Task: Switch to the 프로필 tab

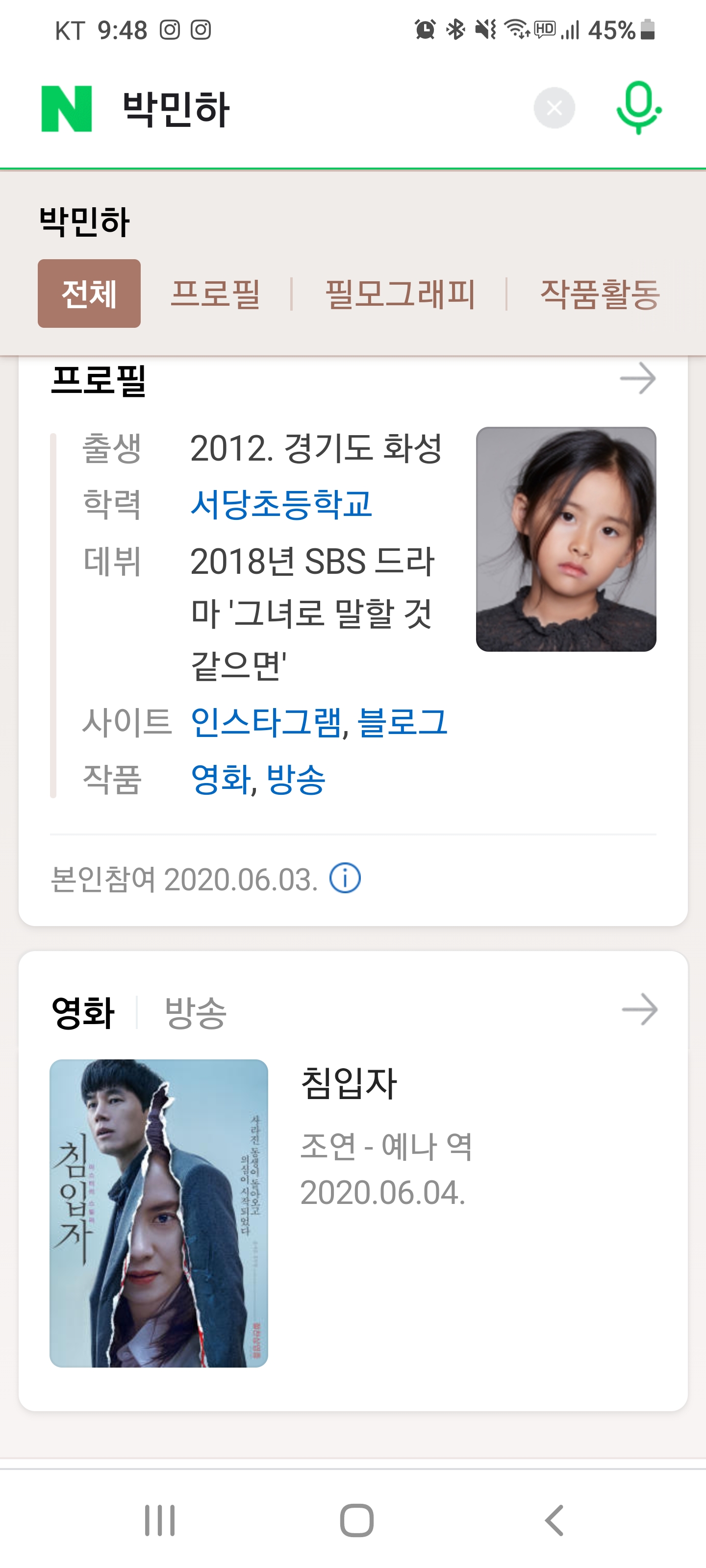Action: click(216, 294)
